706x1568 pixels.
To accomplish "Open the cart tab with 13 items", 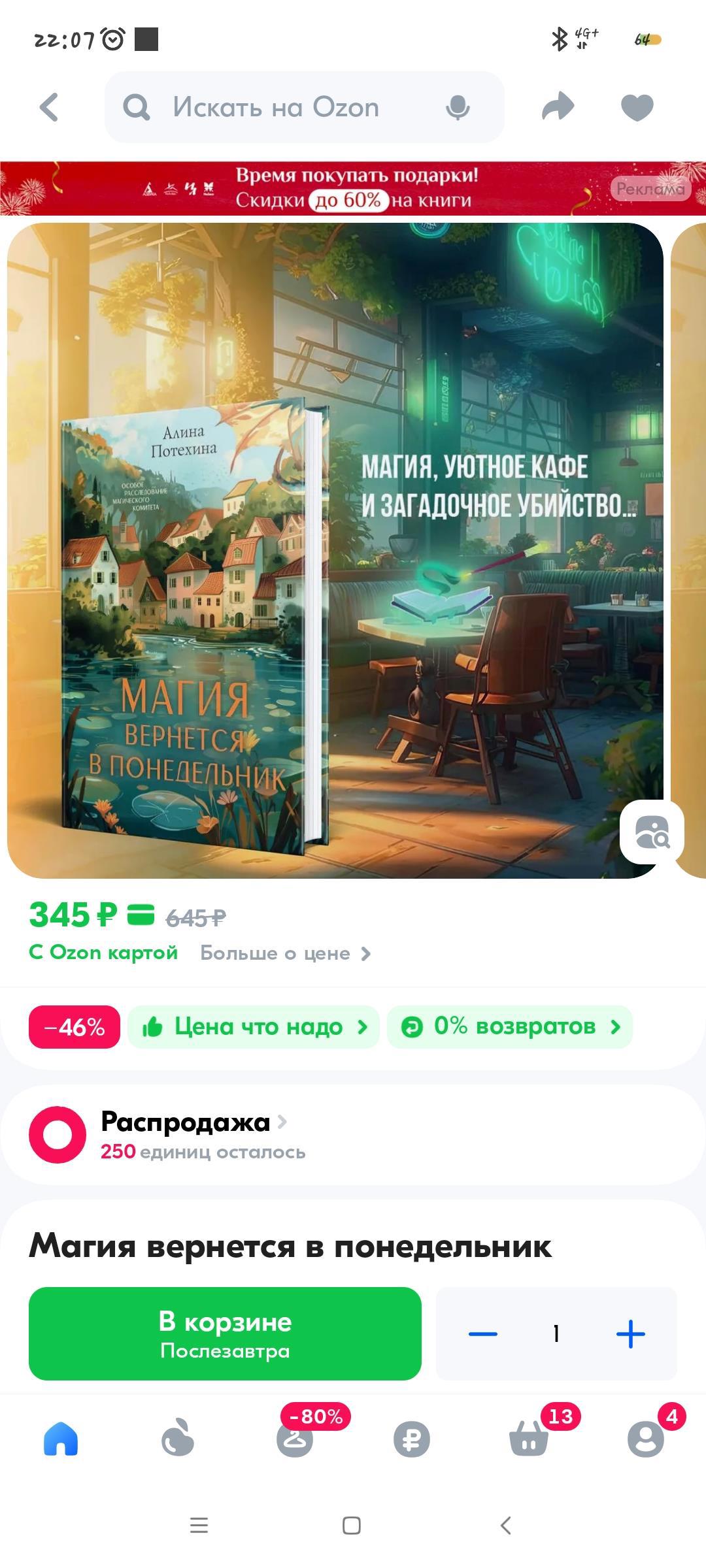I will tap(529, 1439).
